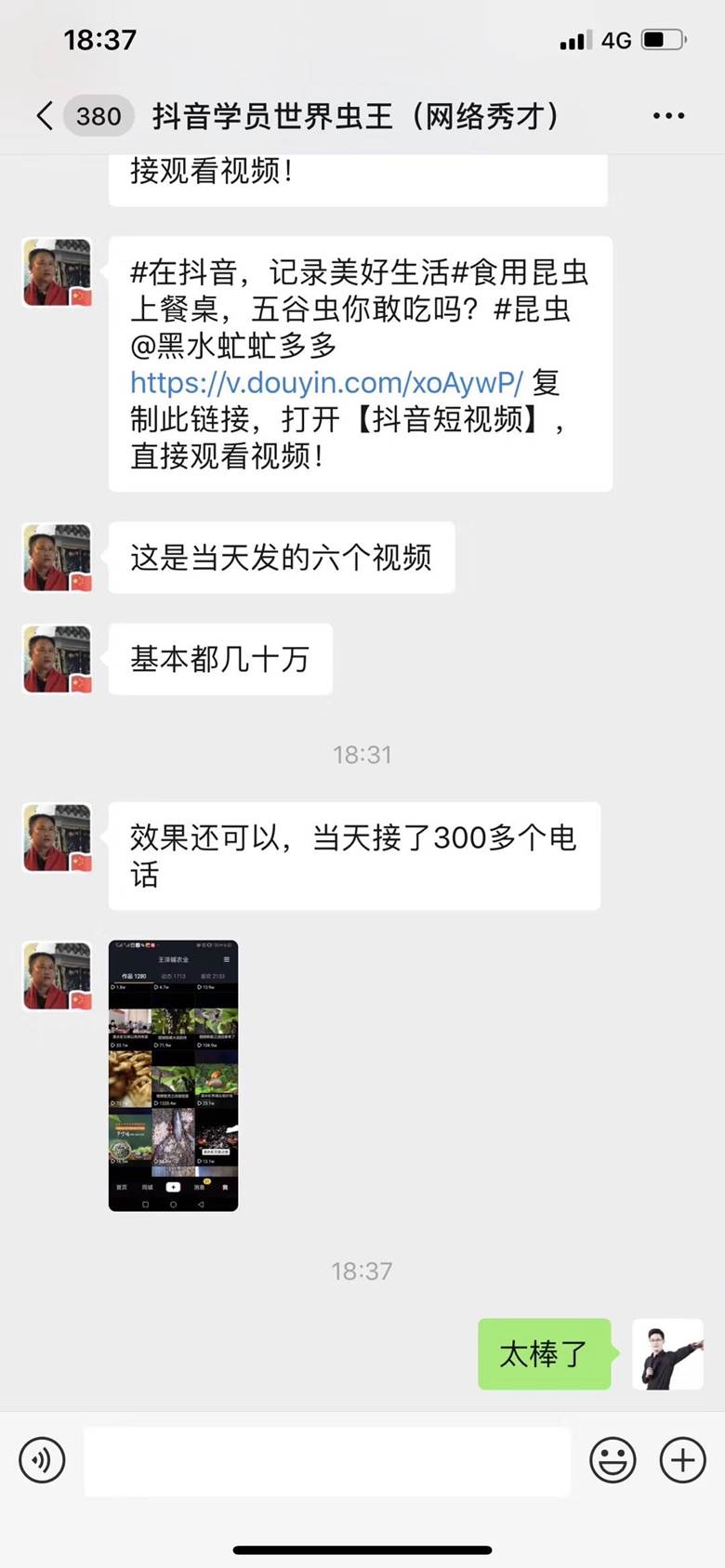Go back to the chat list
This screenshot has width=725, height=1568.
click(x=44, y=116)
